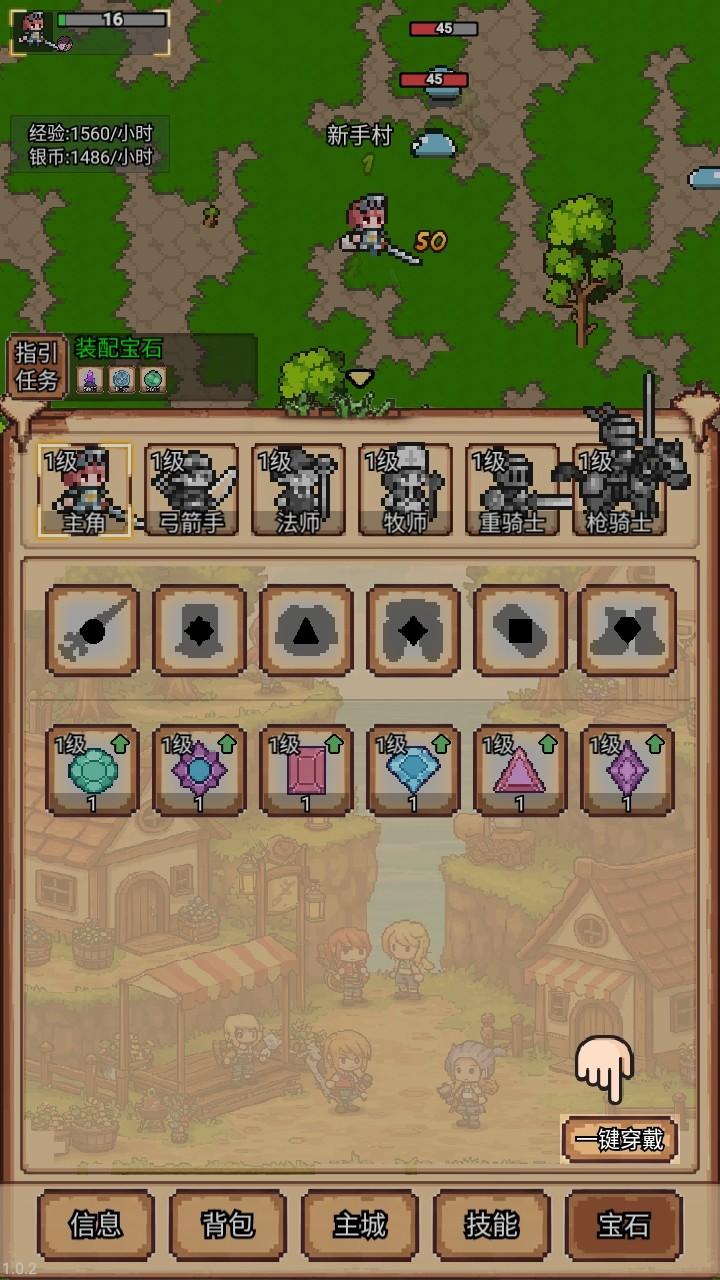This screenshot has width=720, height=1280.
Task: Open the 背包 tab
Action: pyautogui.click(x=228, y=1225)
